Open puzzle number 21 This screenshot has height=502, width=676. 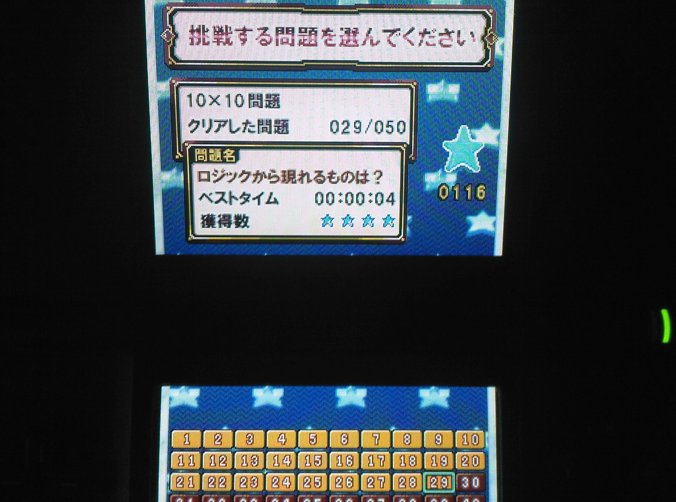click(x=186, y=483)
